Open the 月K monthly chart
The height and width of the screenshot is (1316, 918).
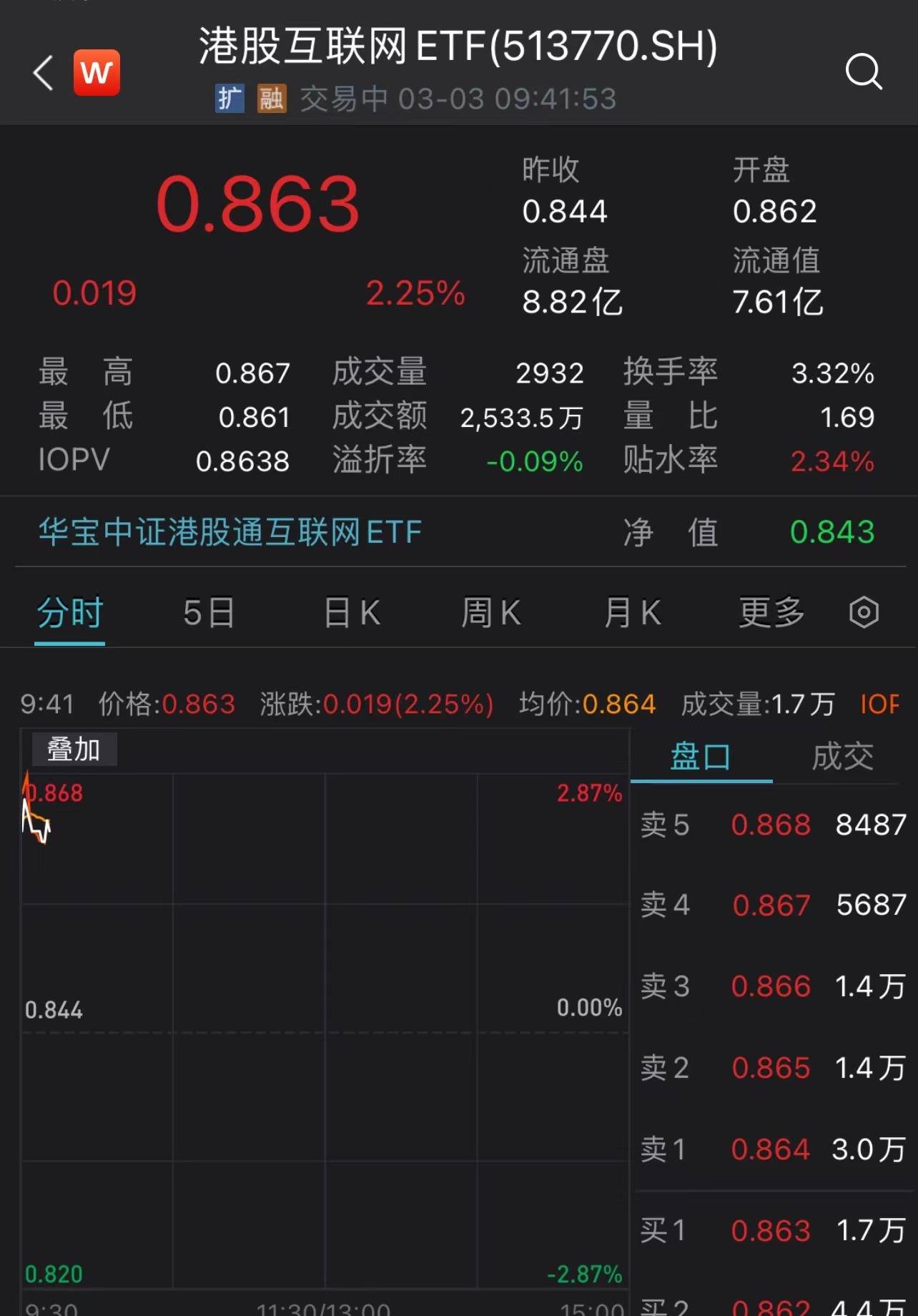coord(631,613)
